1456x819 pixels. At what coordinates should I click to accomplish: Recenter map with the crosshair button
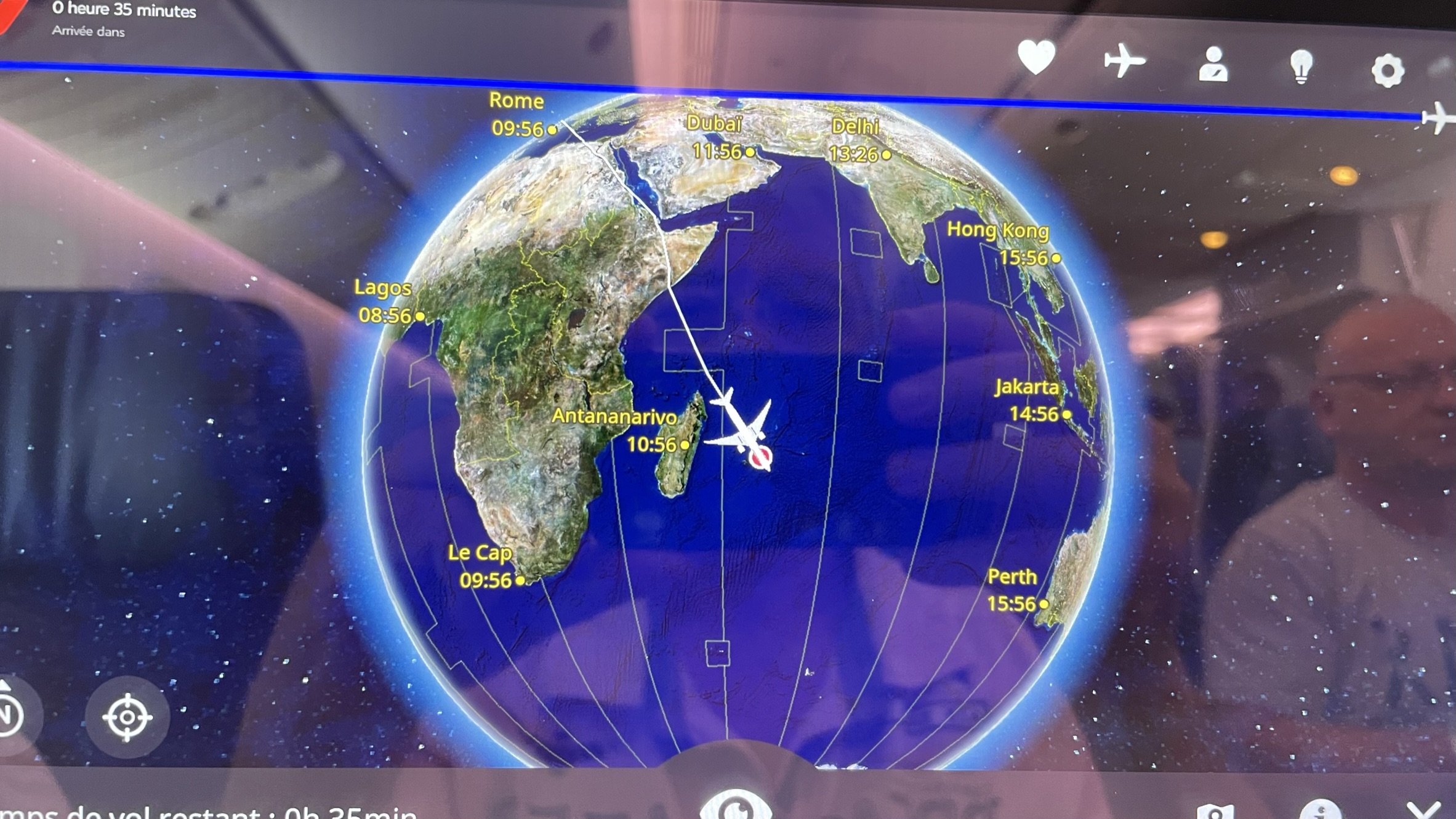click(127, 717)
